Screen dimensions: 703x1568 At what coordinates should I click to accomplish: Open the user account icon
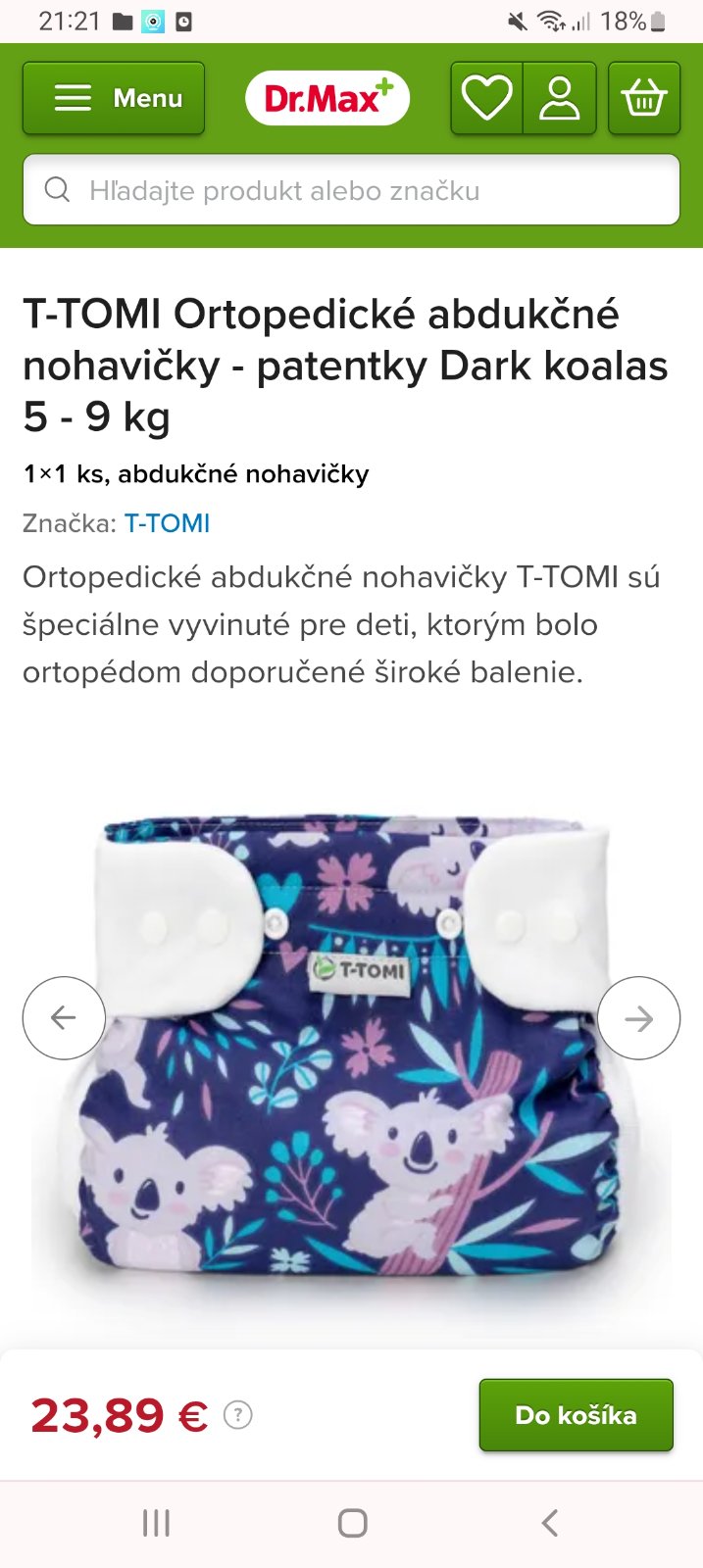(x=560, y=98)
